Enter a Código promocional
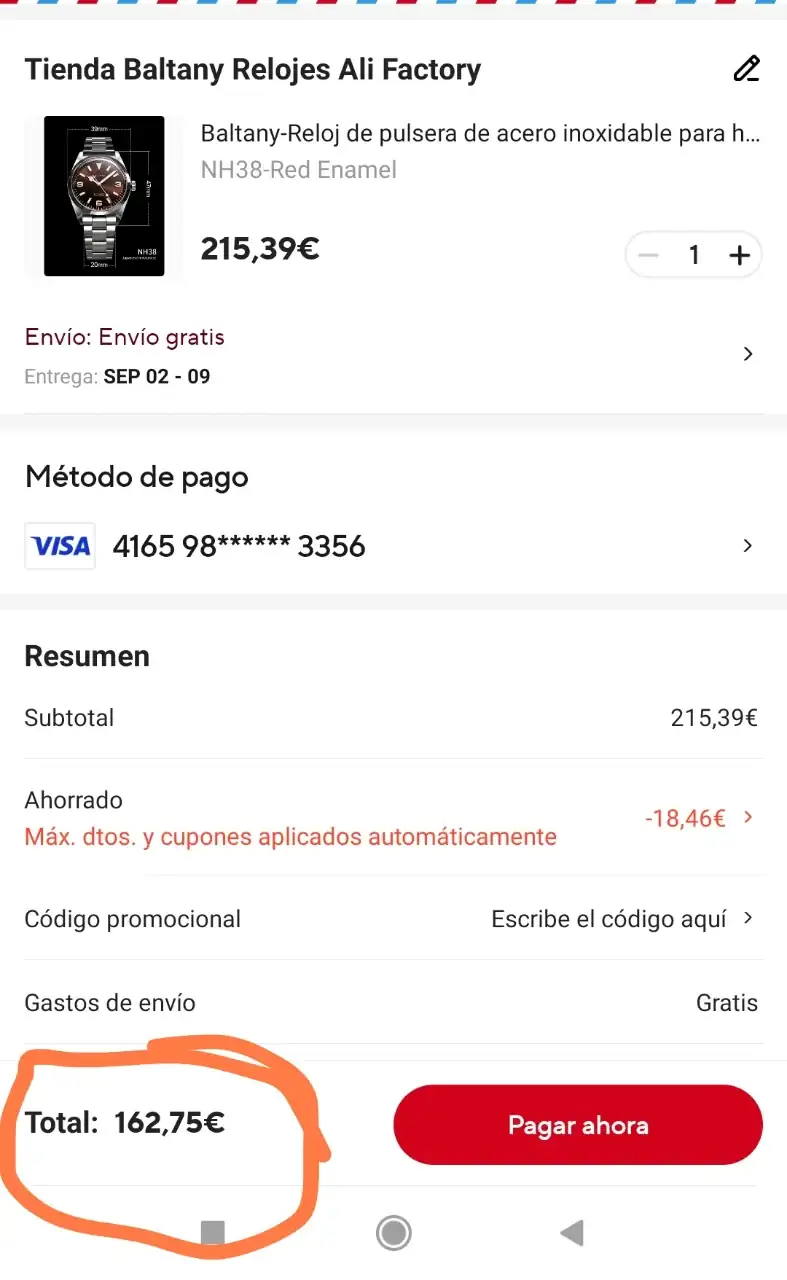Viewport: 787px width, 1280px height. (x=620, y=919)
